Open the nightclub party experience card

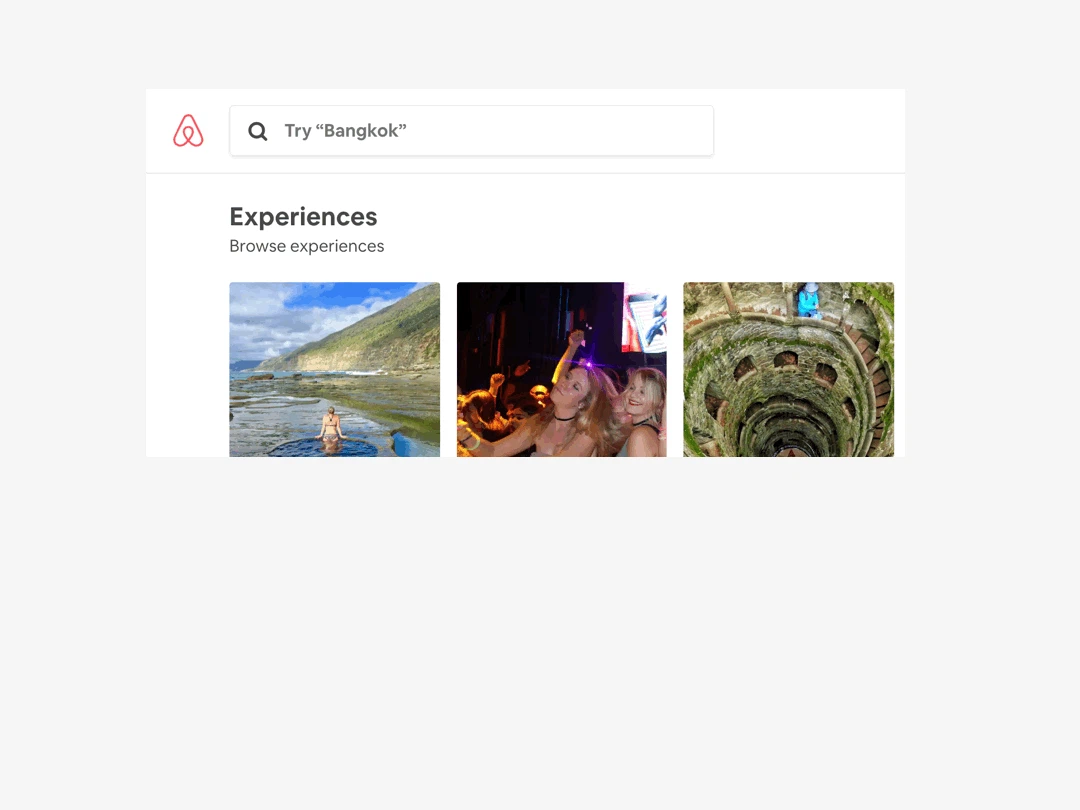pos(561,369)
